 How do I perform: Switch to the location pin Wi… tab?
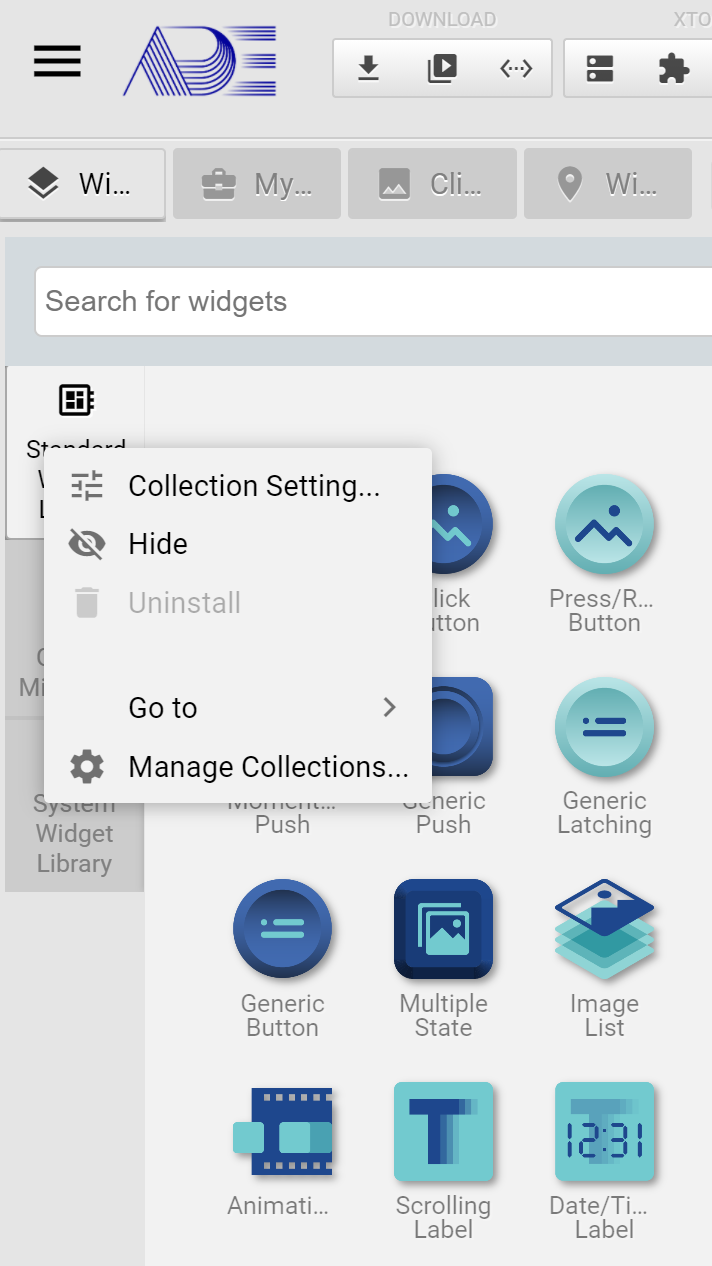pyautogui.click(x=608, y=184)
